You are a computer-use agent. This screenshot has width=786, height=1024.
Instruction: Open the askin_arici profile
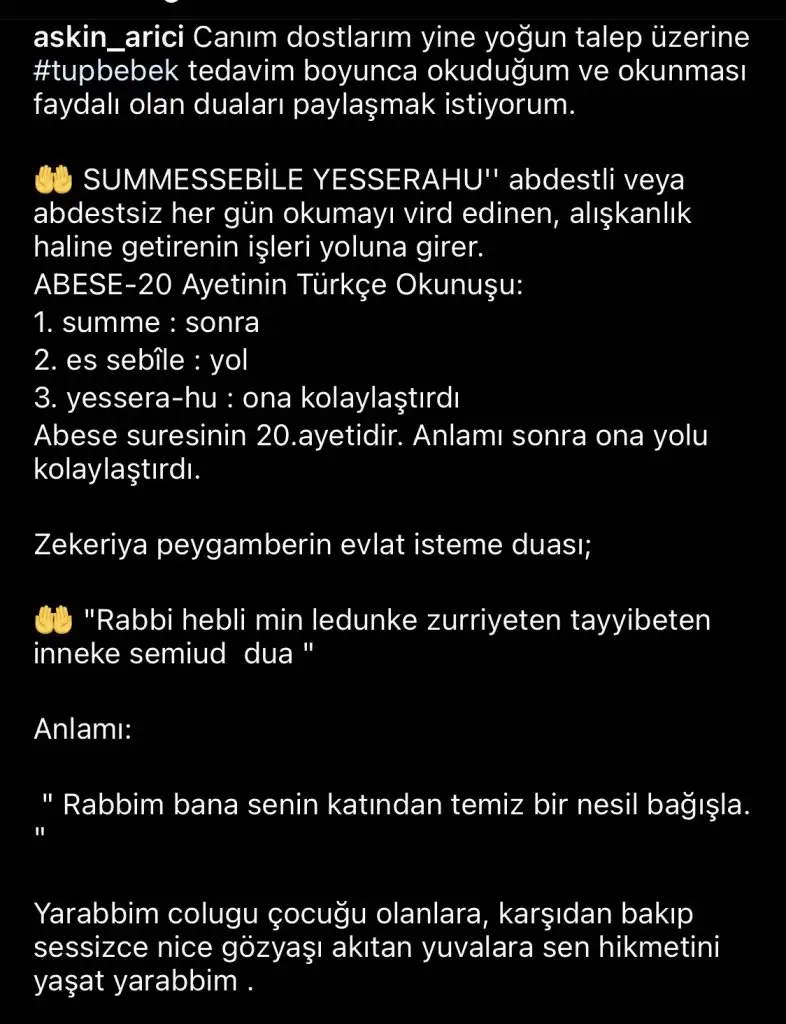106,40
